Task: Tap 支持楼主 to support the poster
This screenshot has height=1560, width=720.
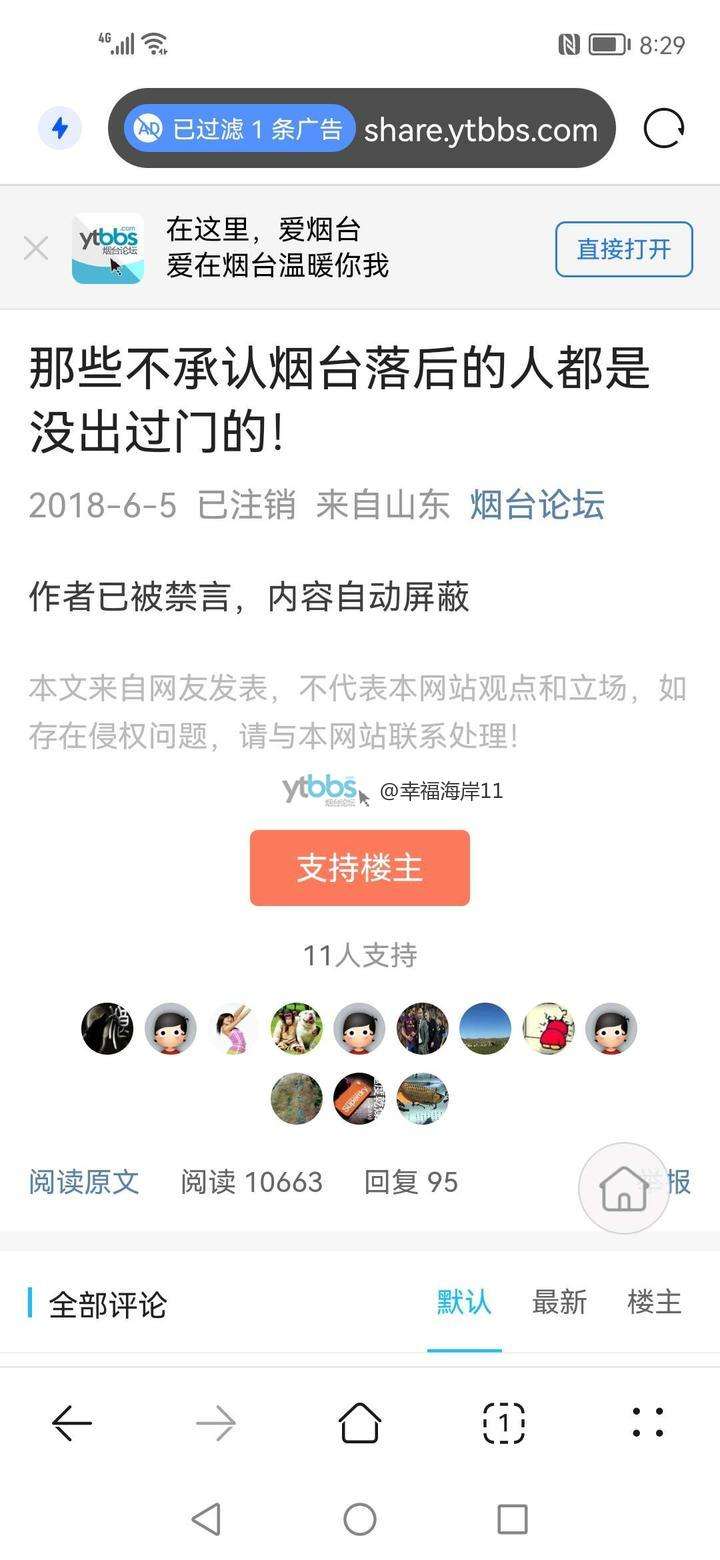Action: (360, 867)
